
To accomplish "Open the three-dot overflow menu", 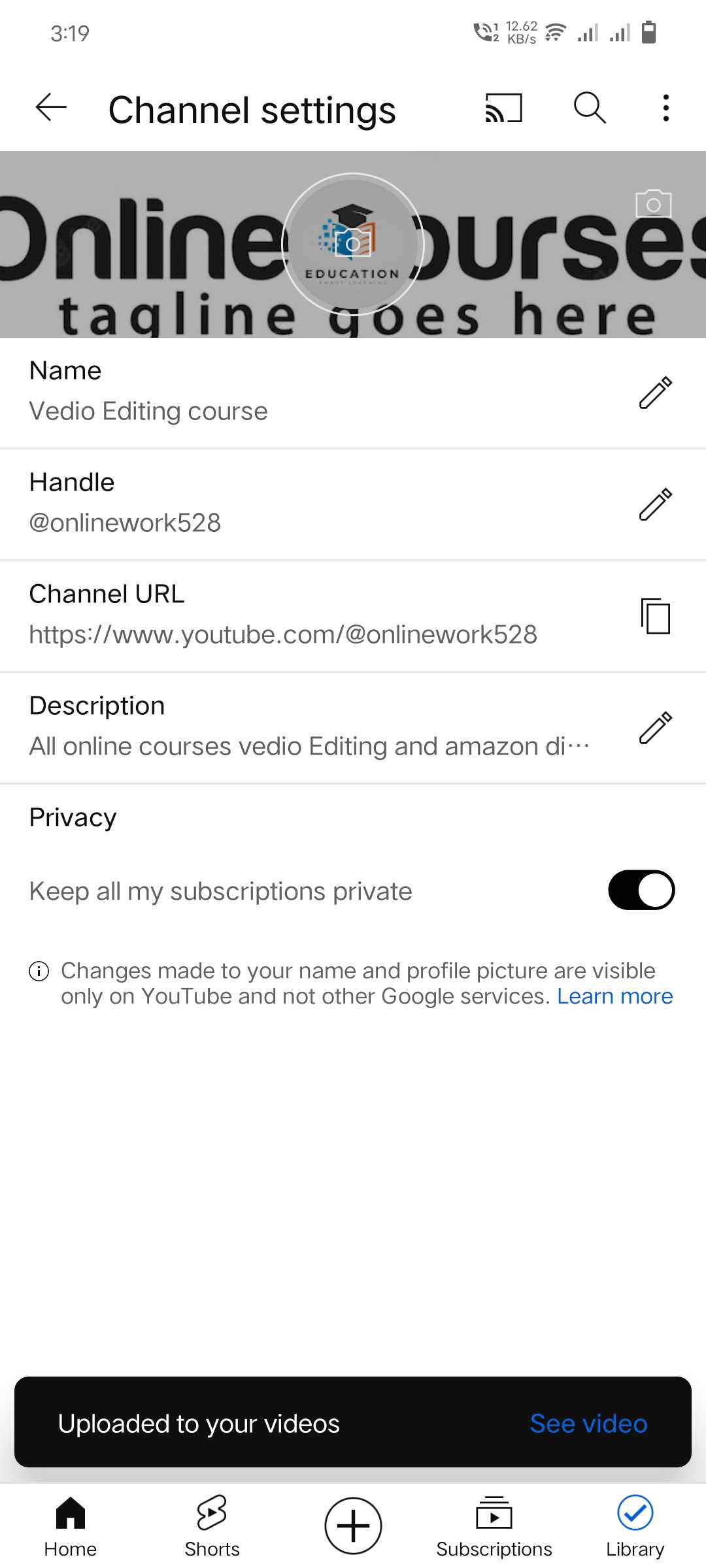I will click(666, 108).
